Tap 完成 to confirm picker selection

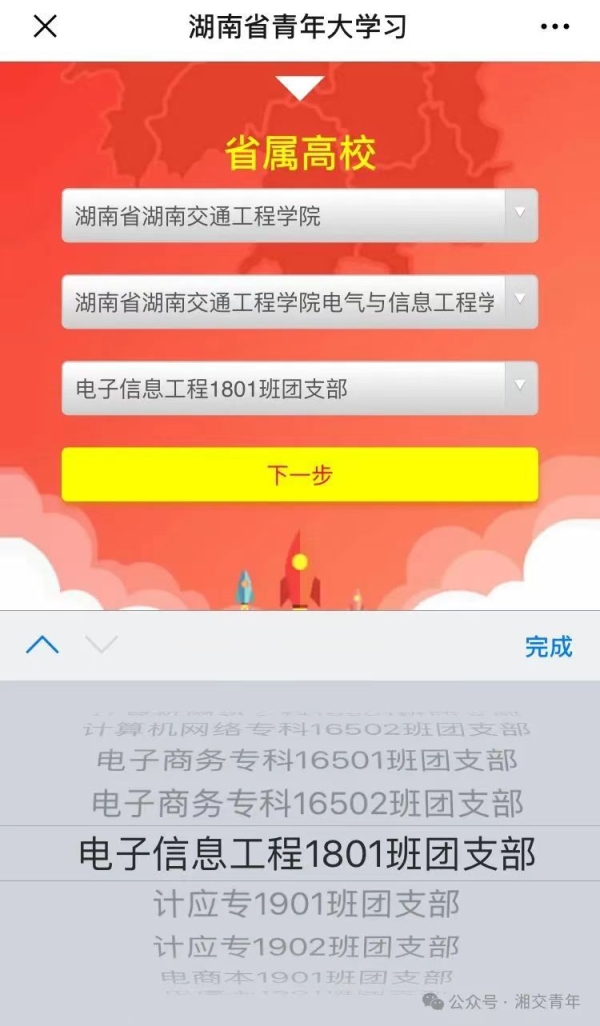click(x=548, y=646)
